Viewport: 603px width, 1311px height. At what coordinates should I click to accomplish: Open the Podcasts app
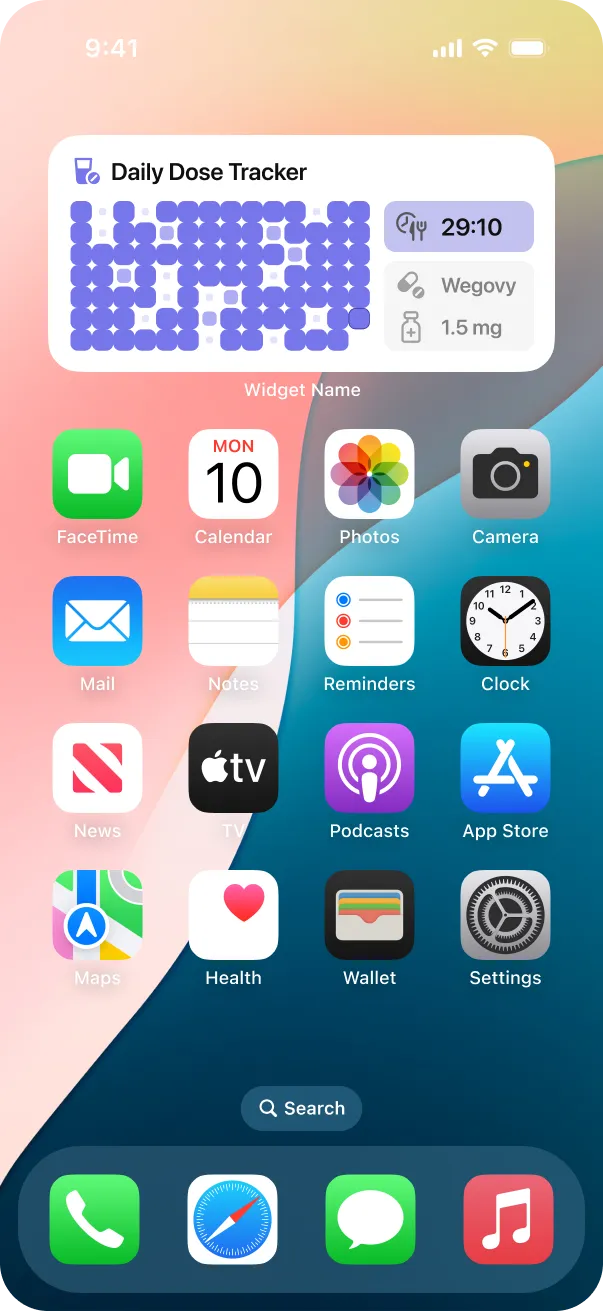point(369,768)
